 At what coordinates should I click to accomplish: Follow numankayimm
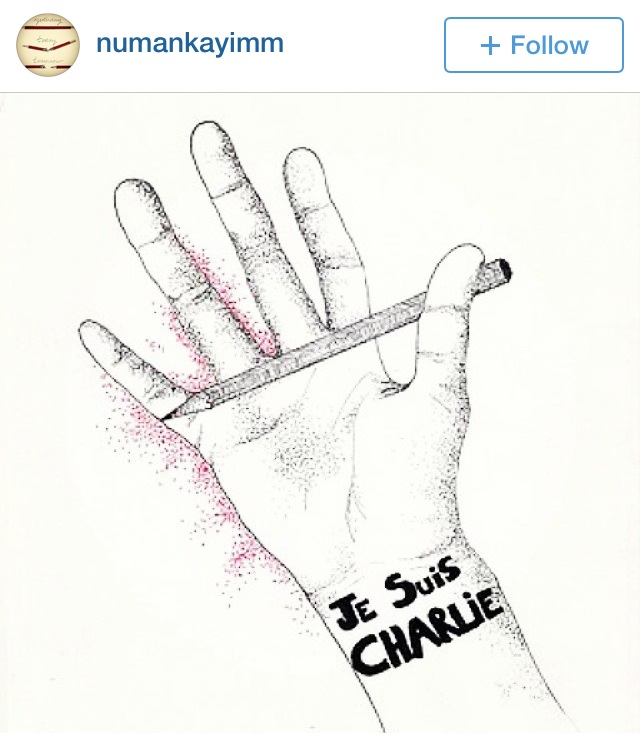point(533,45)
